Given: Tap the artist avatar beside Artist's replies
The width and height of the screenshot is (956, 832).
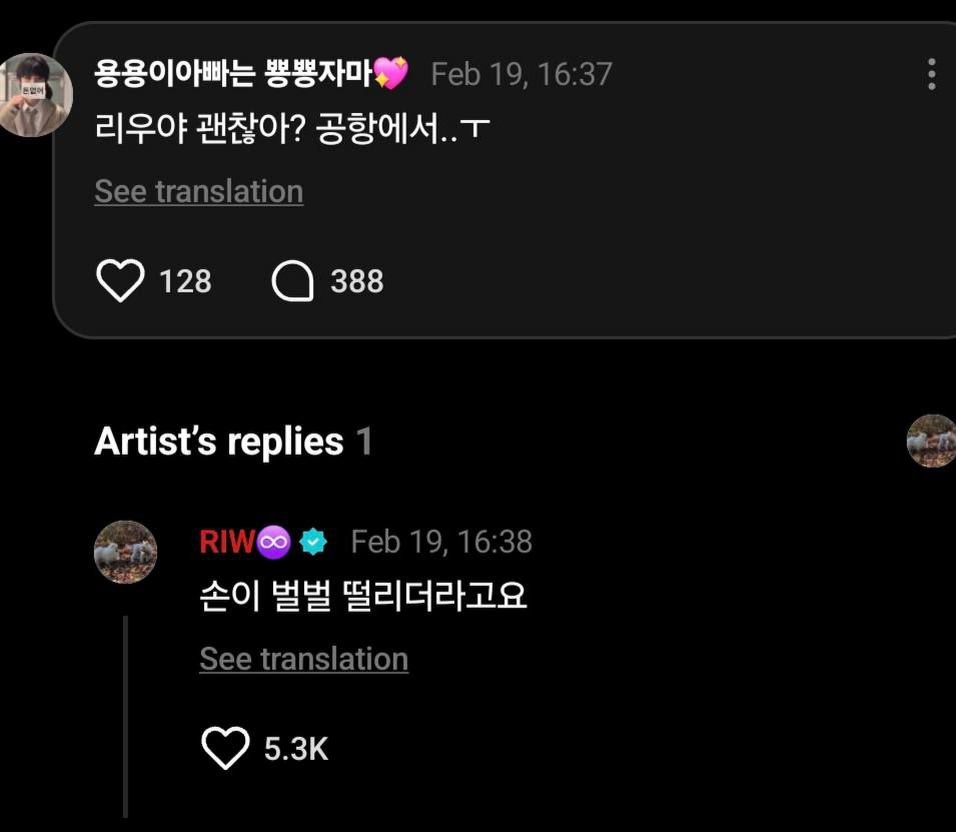Looking at the screenshot, I should (932, 441).
